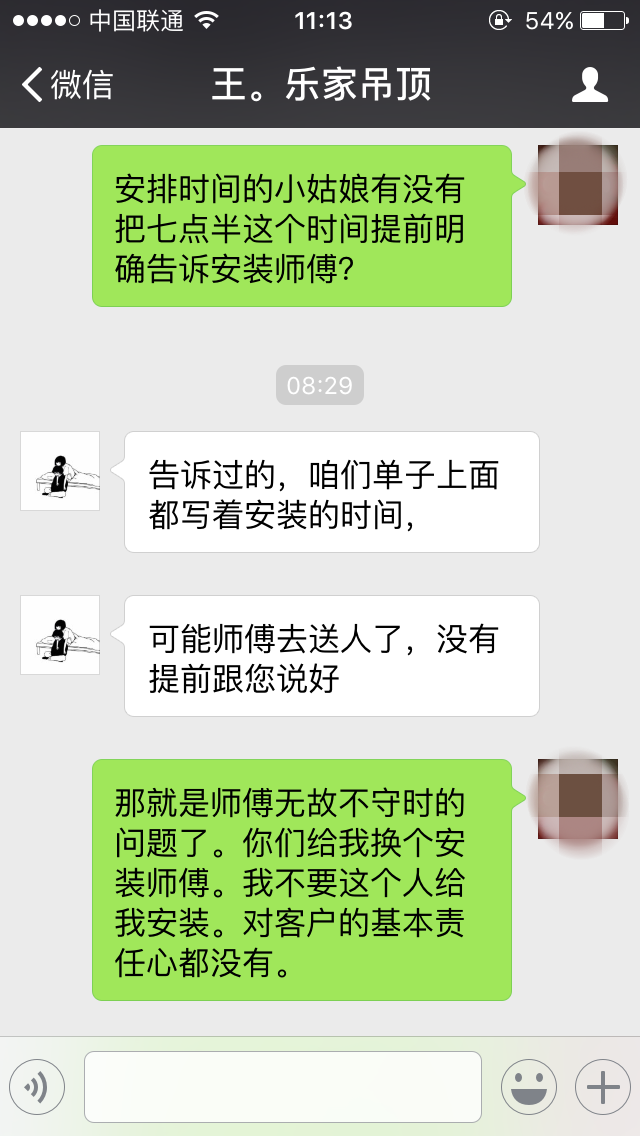The width and height of the screenshot is (640, 1136).
Task: View the contact's avatar beside 告诉过的 message
Action: tap(60, 471)
